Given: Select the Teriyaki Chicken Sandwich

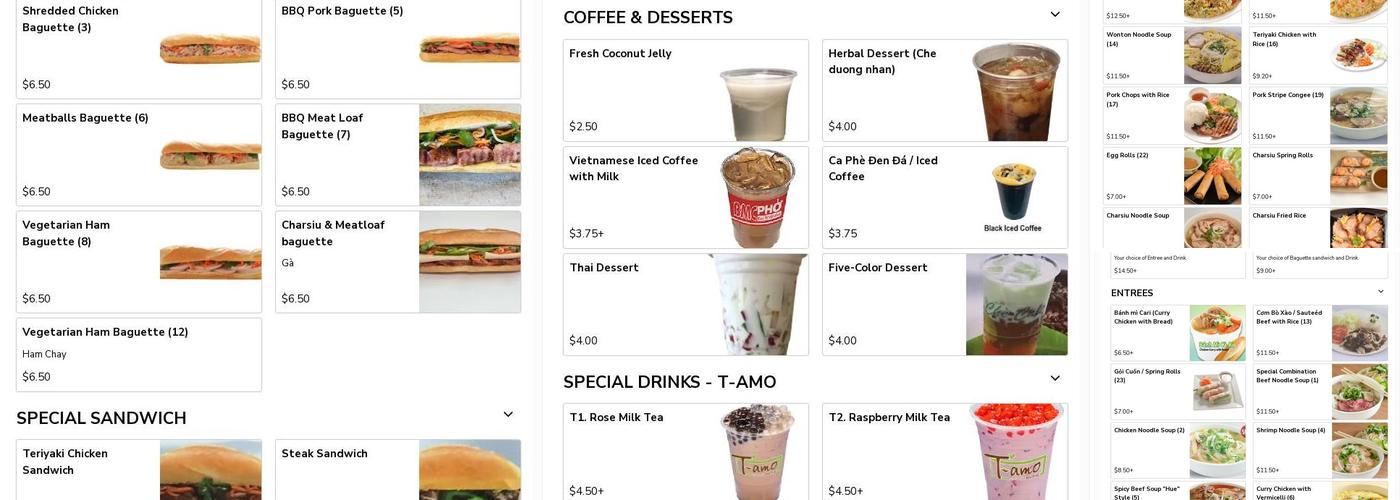Looking at the screenshot, I should pos(139,470).
